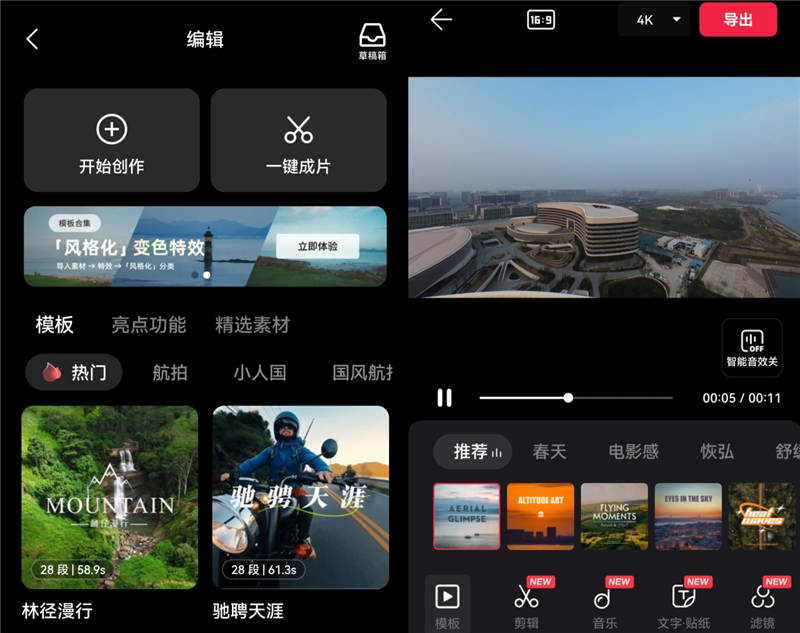
Task: Select the 电影感 template filter
Action: coord(633,452)
